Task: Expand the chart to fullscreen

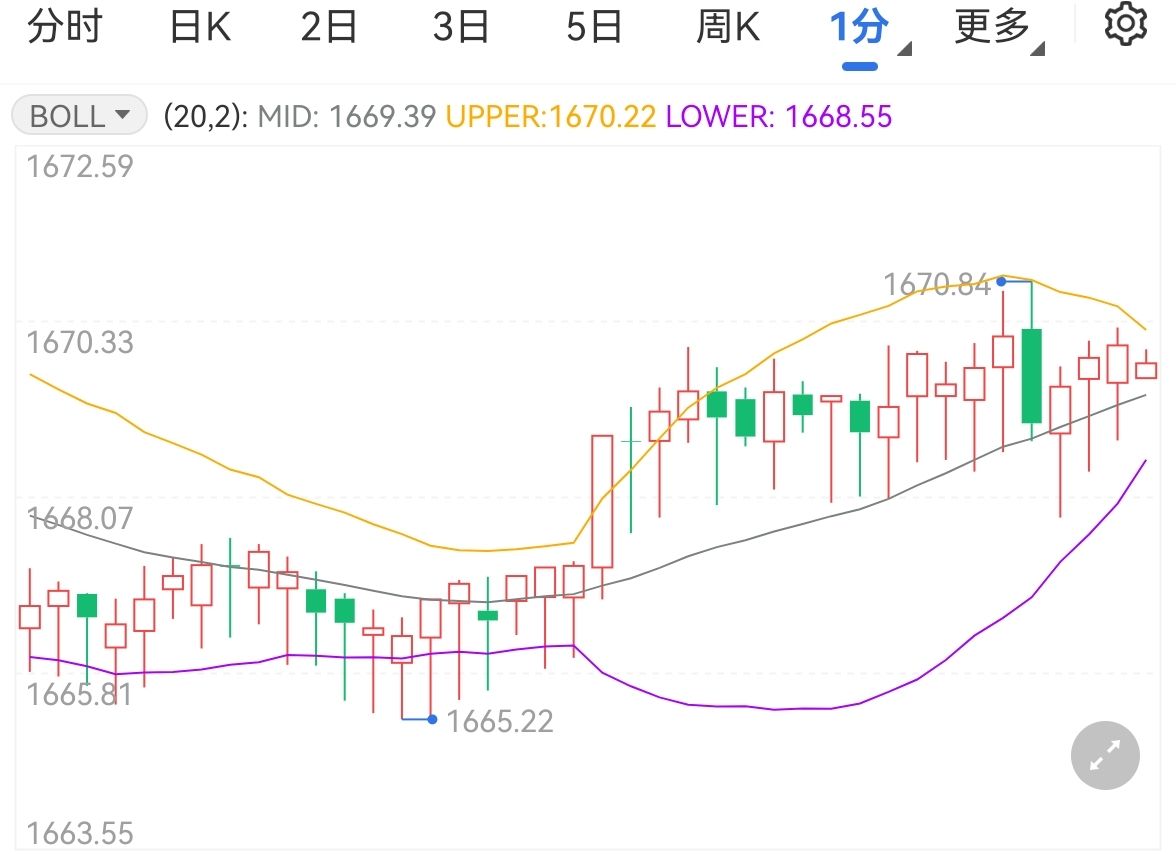Action: [x=1105, y=756]
